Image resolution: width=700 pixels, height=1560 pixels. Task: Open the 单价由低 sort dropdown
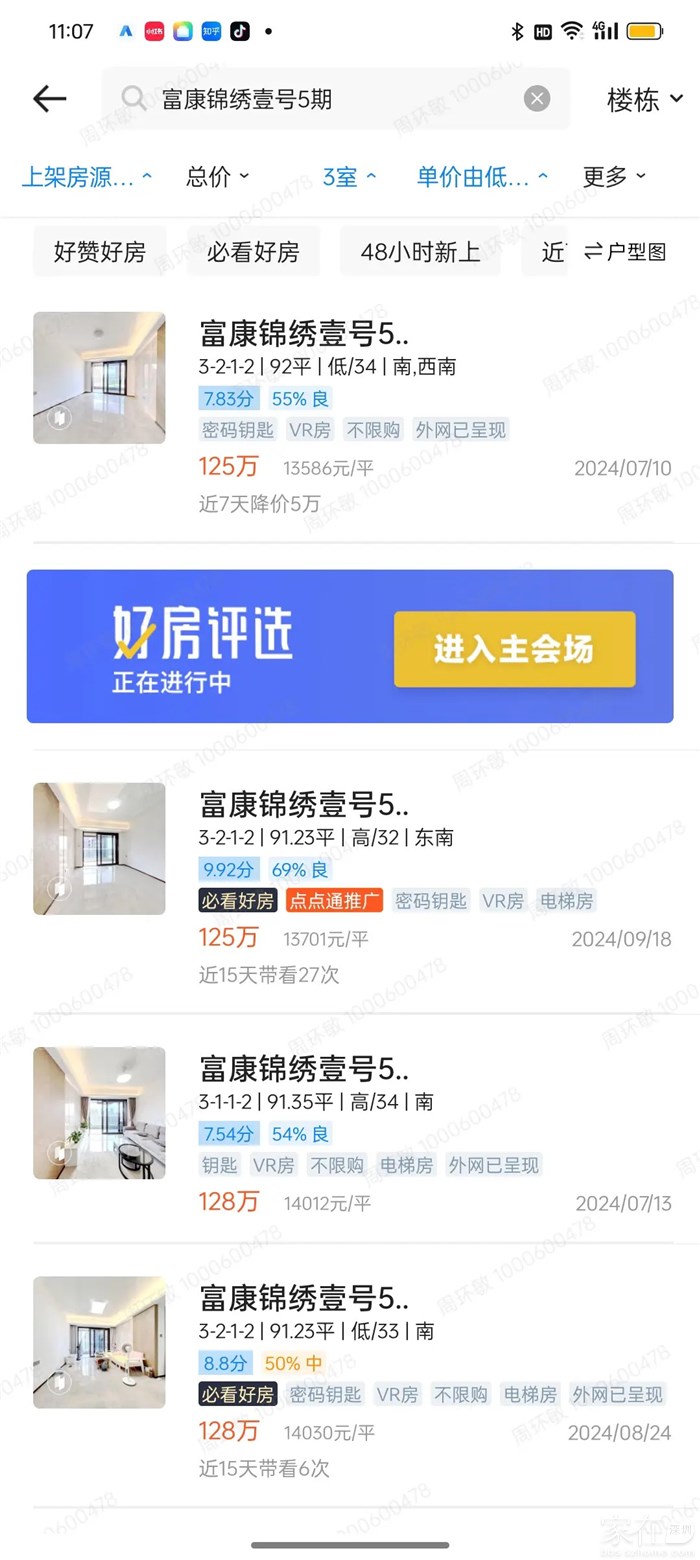point(482,177)
